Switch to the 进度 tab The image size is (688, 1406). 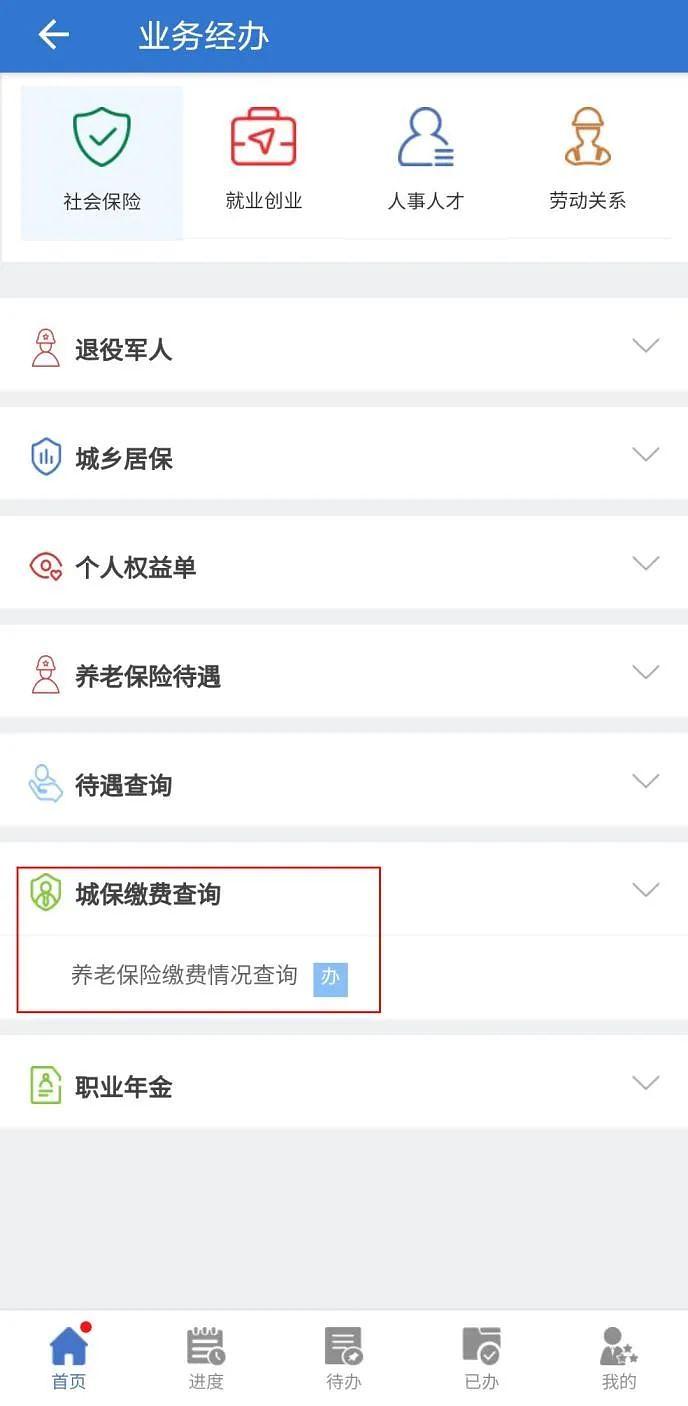206,1358
